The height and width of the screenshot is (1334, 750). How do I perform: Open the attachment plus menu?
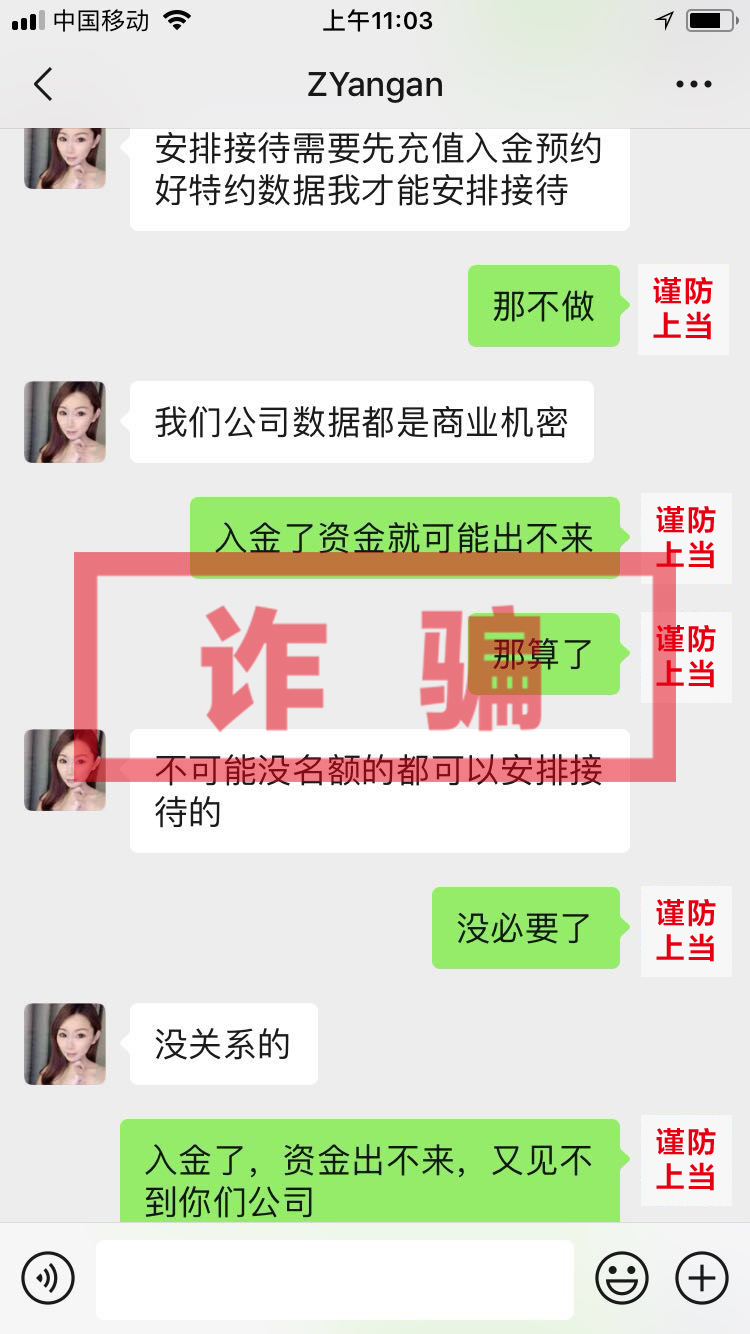tap(701, 1278)
